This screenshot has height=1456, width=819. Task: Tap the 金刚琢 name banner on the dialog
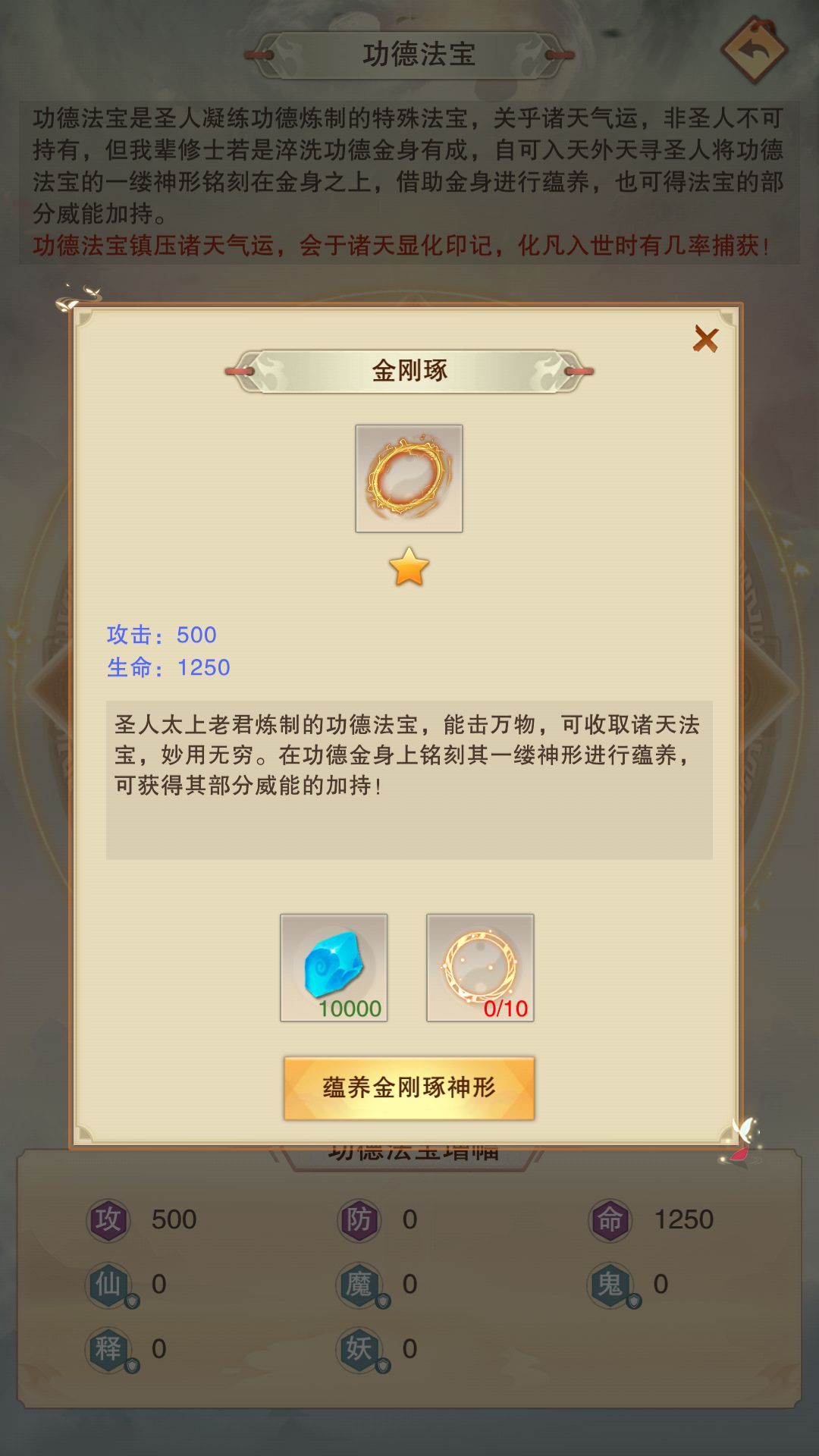click(x=409, y=370)
